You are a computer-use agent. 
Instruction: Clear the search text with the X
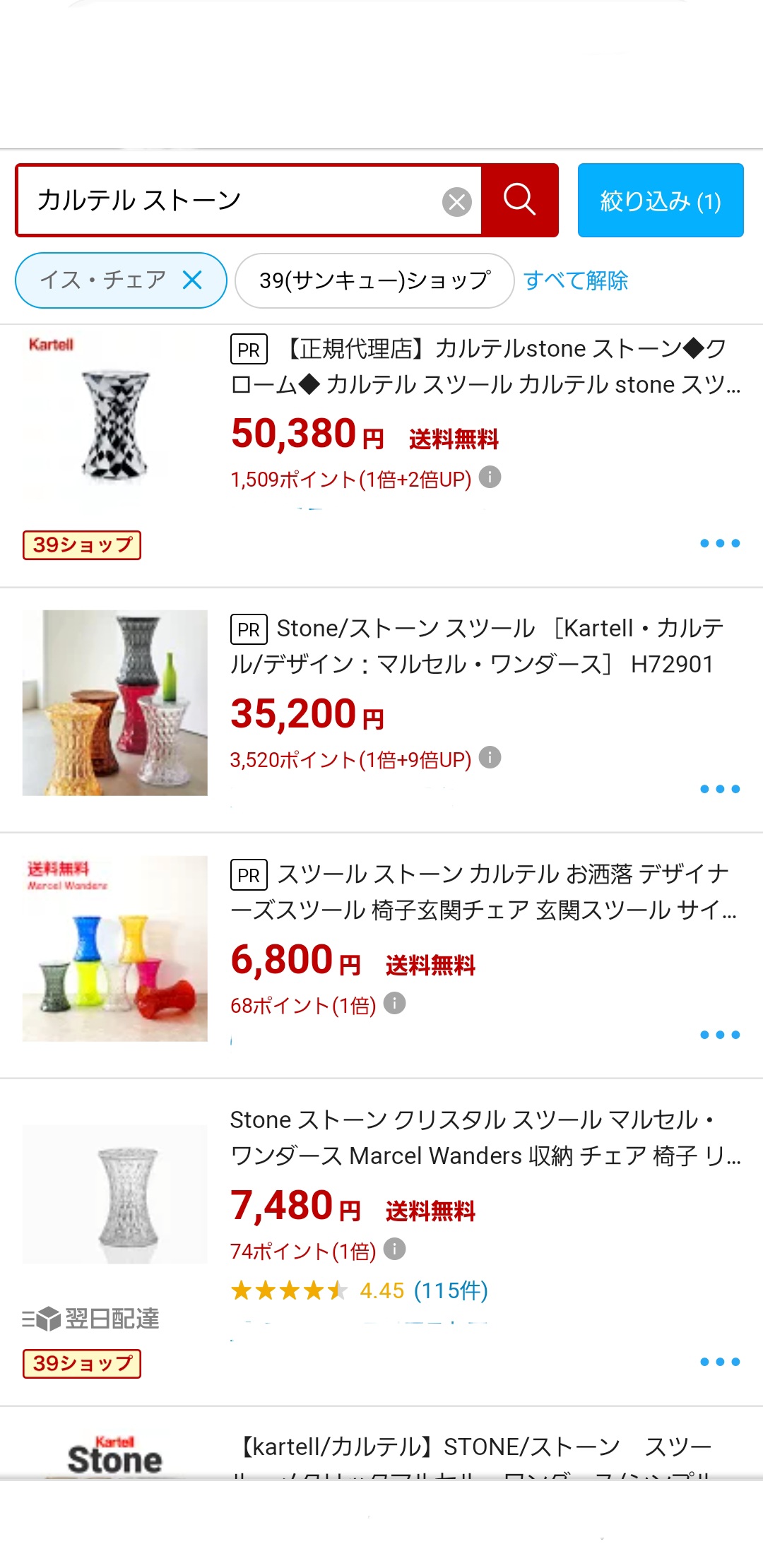pos(457,202)
